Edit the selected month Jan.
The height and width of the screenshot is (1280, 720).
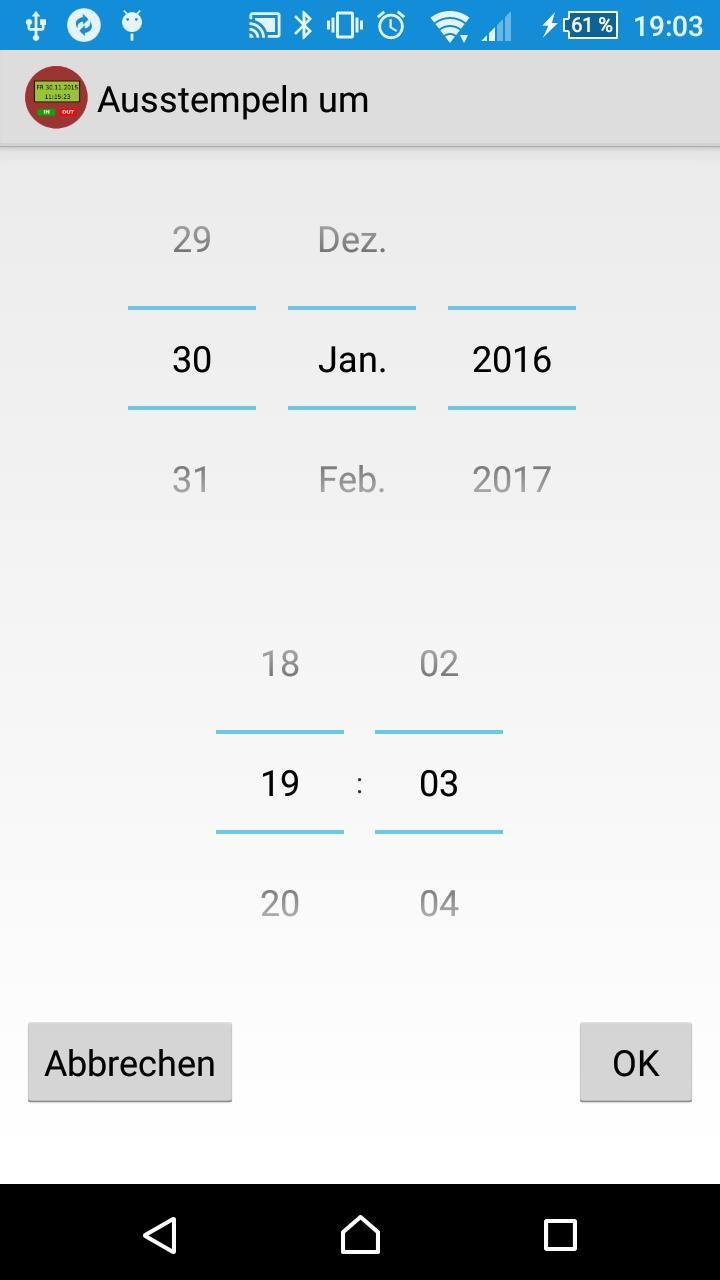pos(352,359)
